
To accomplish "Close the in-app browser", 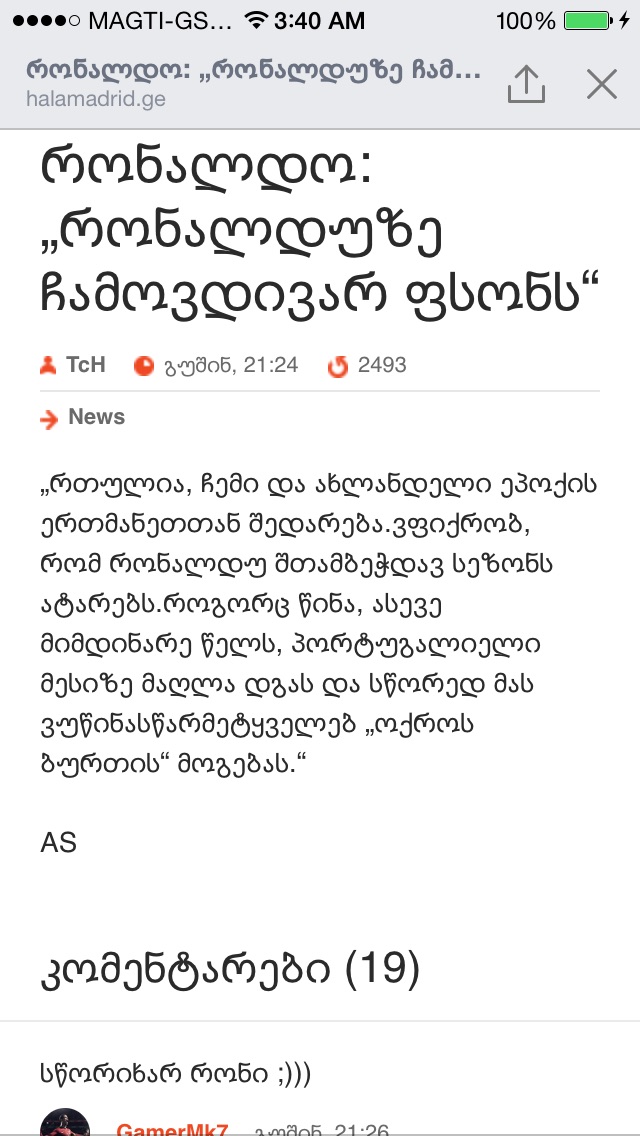I will coord(602,85).
